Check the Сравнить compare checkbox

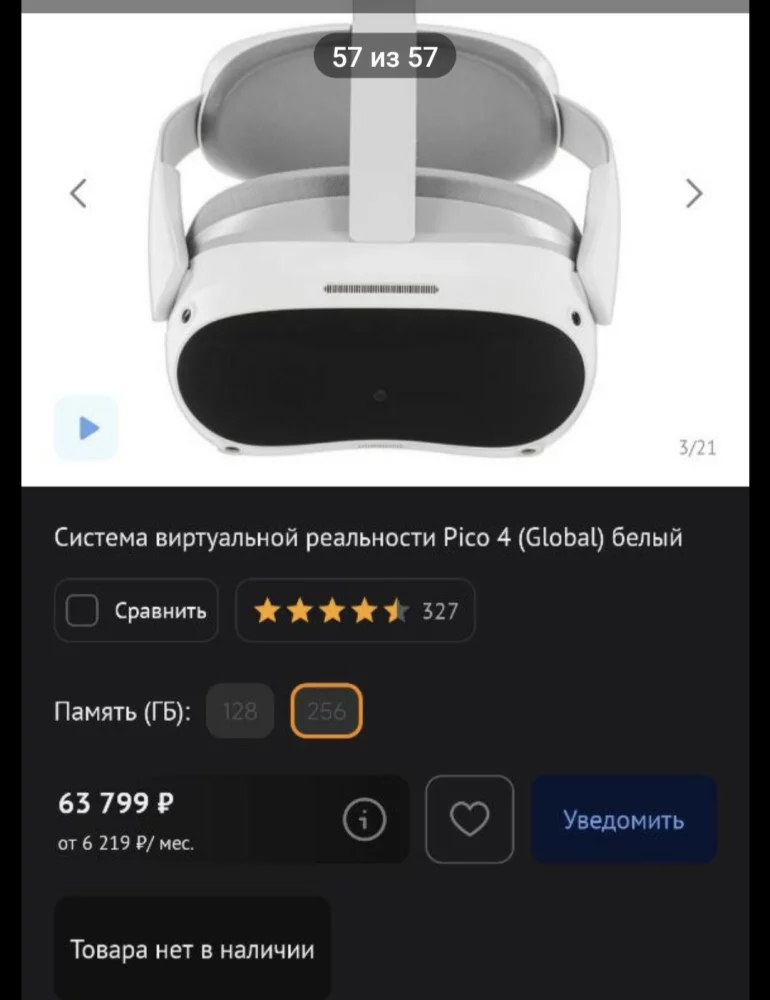[82, 610]
